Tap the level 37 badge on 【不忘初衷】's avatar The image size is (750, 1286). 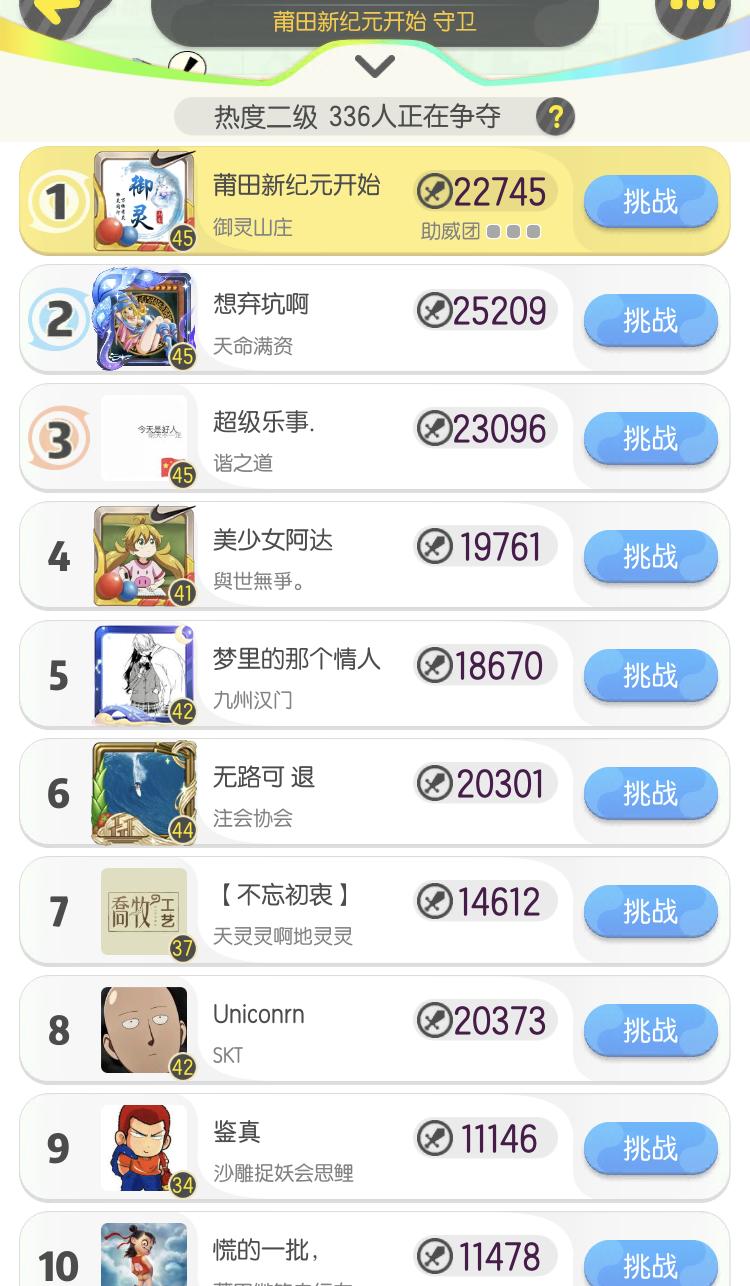tap(181, 948)
